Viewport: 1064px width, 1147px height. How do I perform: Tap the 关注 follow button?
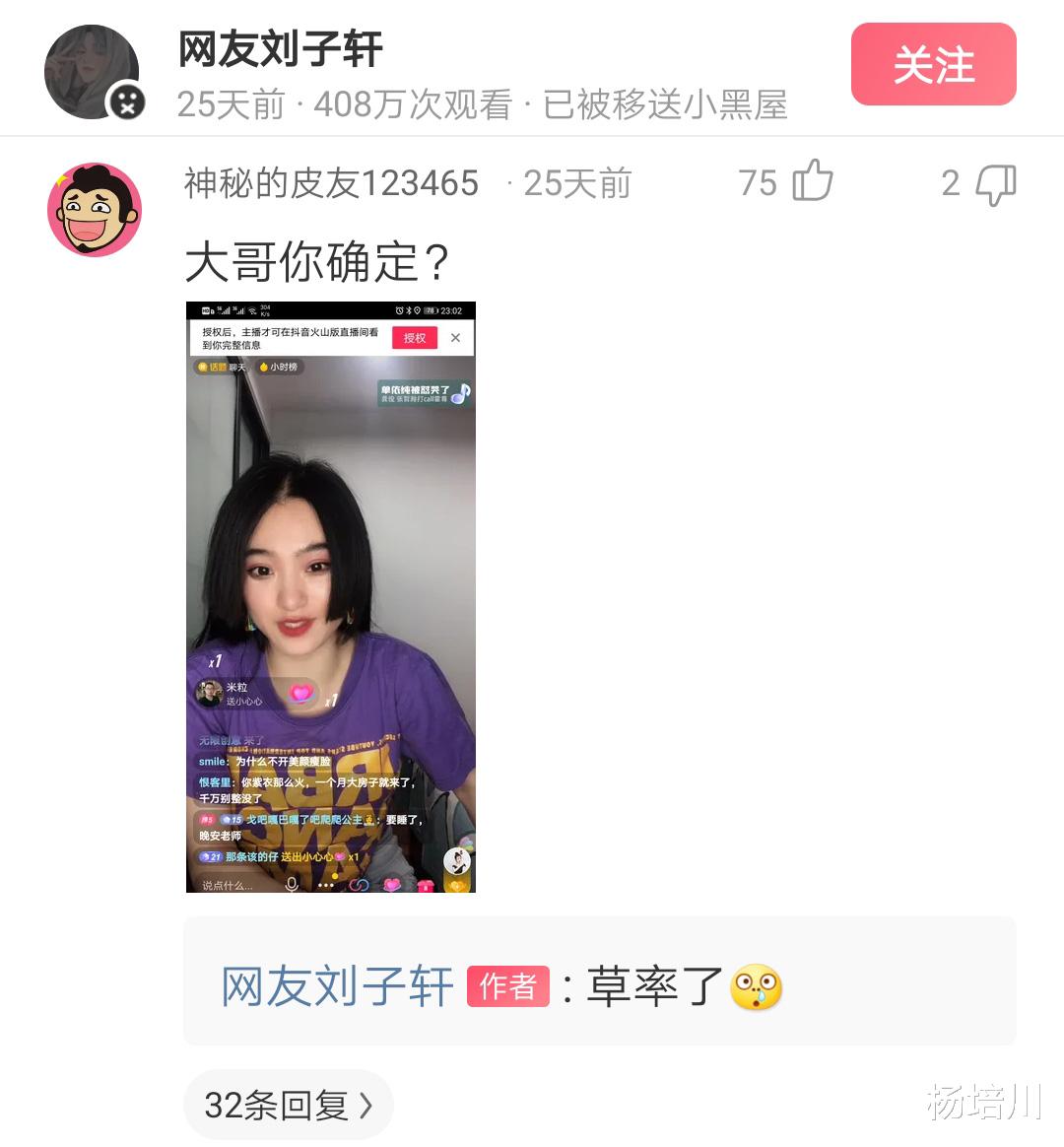point(932,64)
